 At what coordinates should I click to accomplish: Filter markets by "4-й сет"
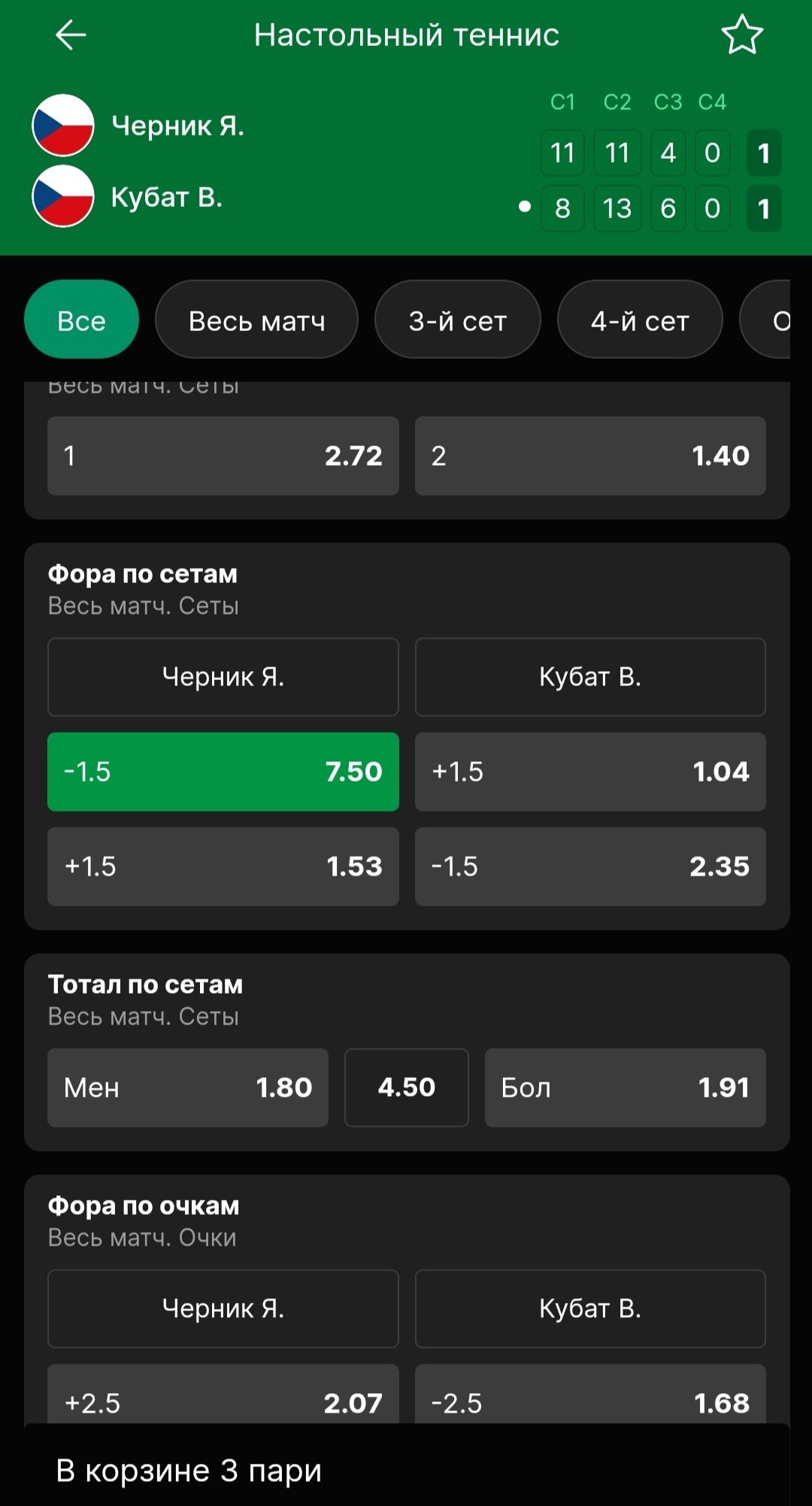(639, 320)
